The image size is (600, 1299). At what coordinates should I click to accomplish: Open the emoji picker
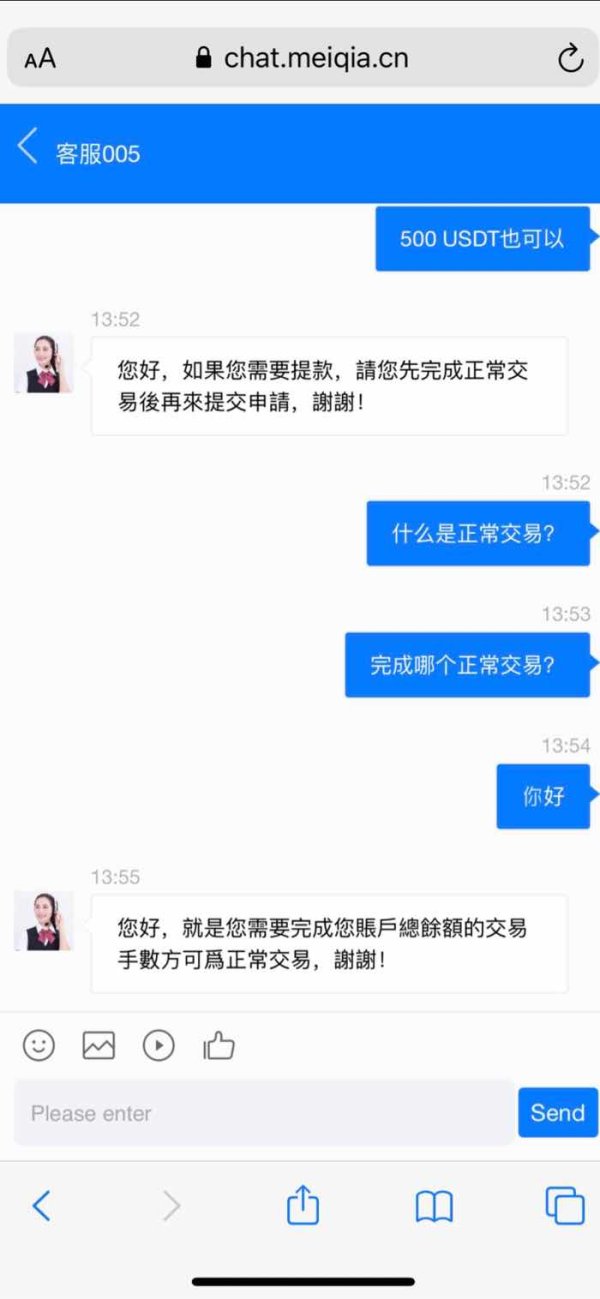tap(39, 1046)
